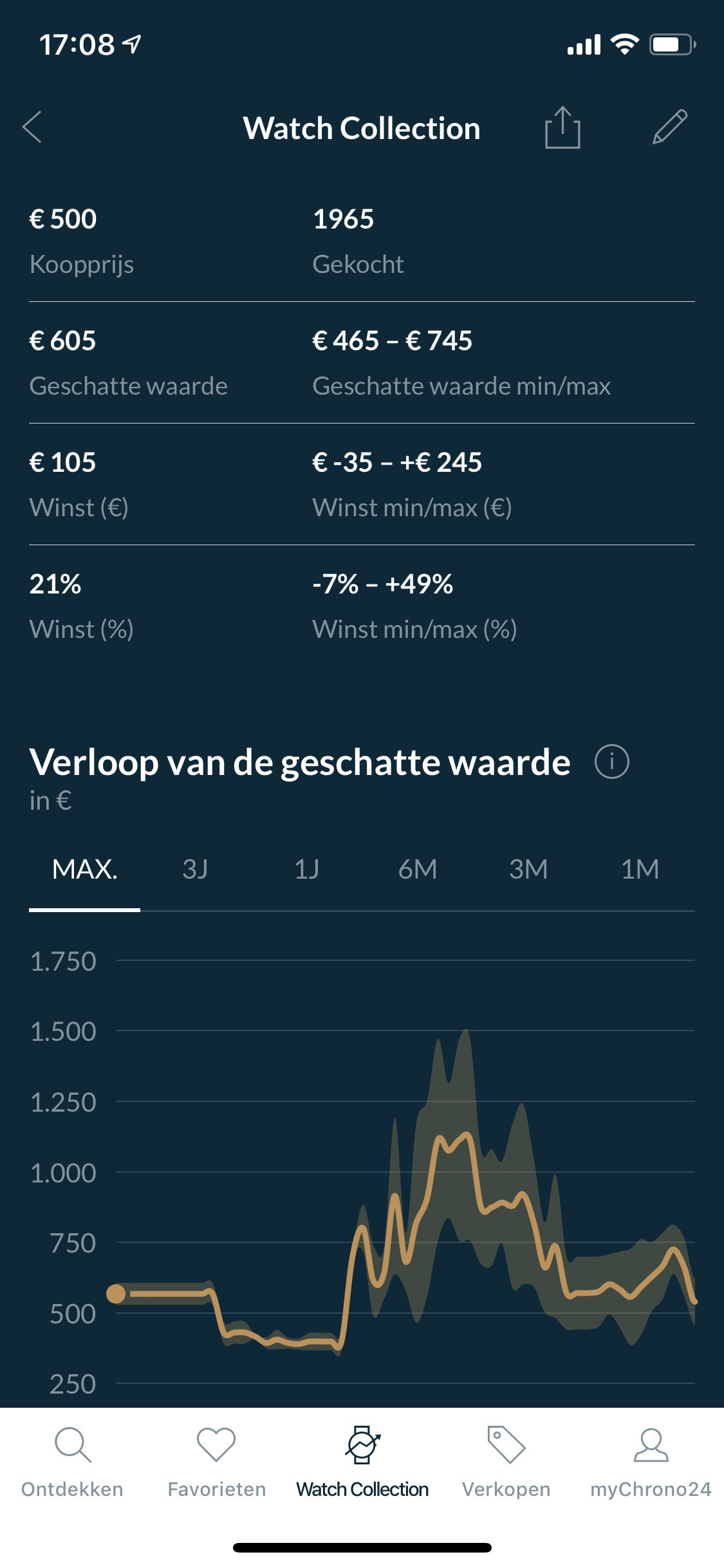Edit the watch details with the pencil icon
Image resolution: width=724 pixels, height=1568 pixels.
[x=670, y=127]
